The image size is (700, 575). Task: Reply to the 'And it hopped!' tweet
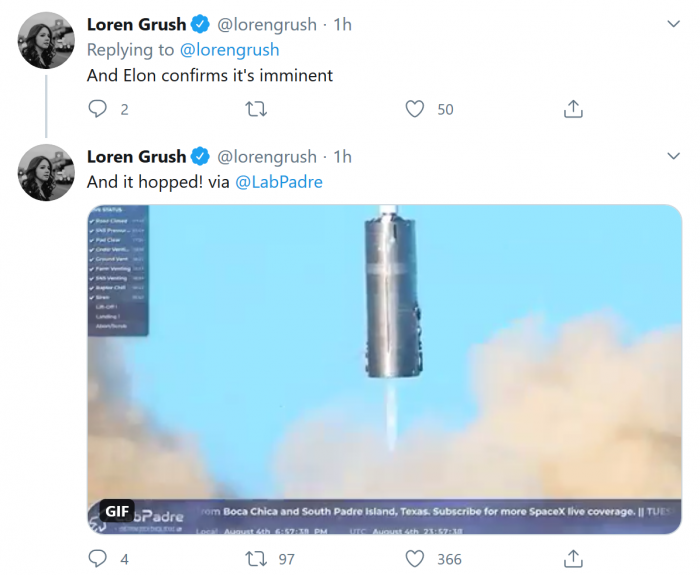(98, 558)
